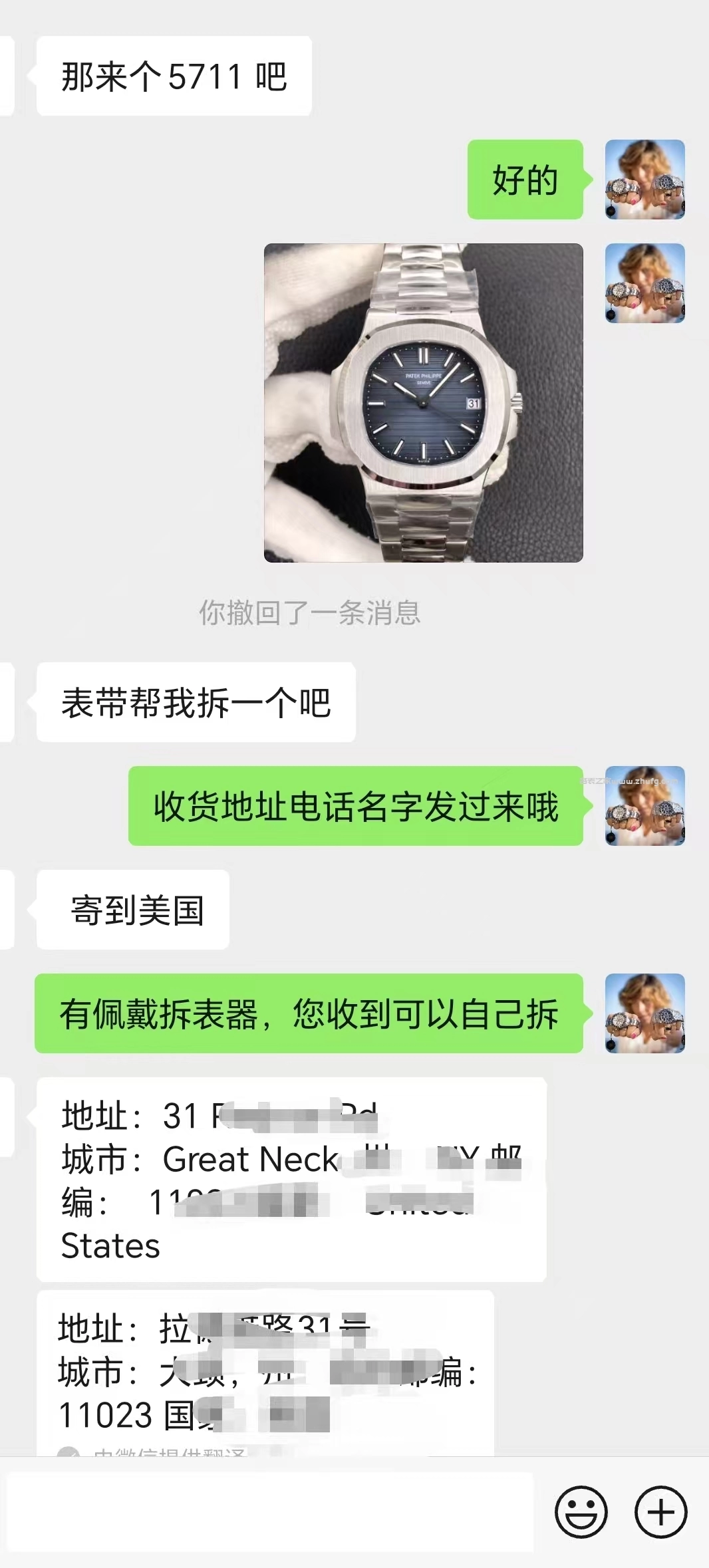The image size is (709, 1568).
Task: Open the watch photo in the chat
Action: click(423, 402)
